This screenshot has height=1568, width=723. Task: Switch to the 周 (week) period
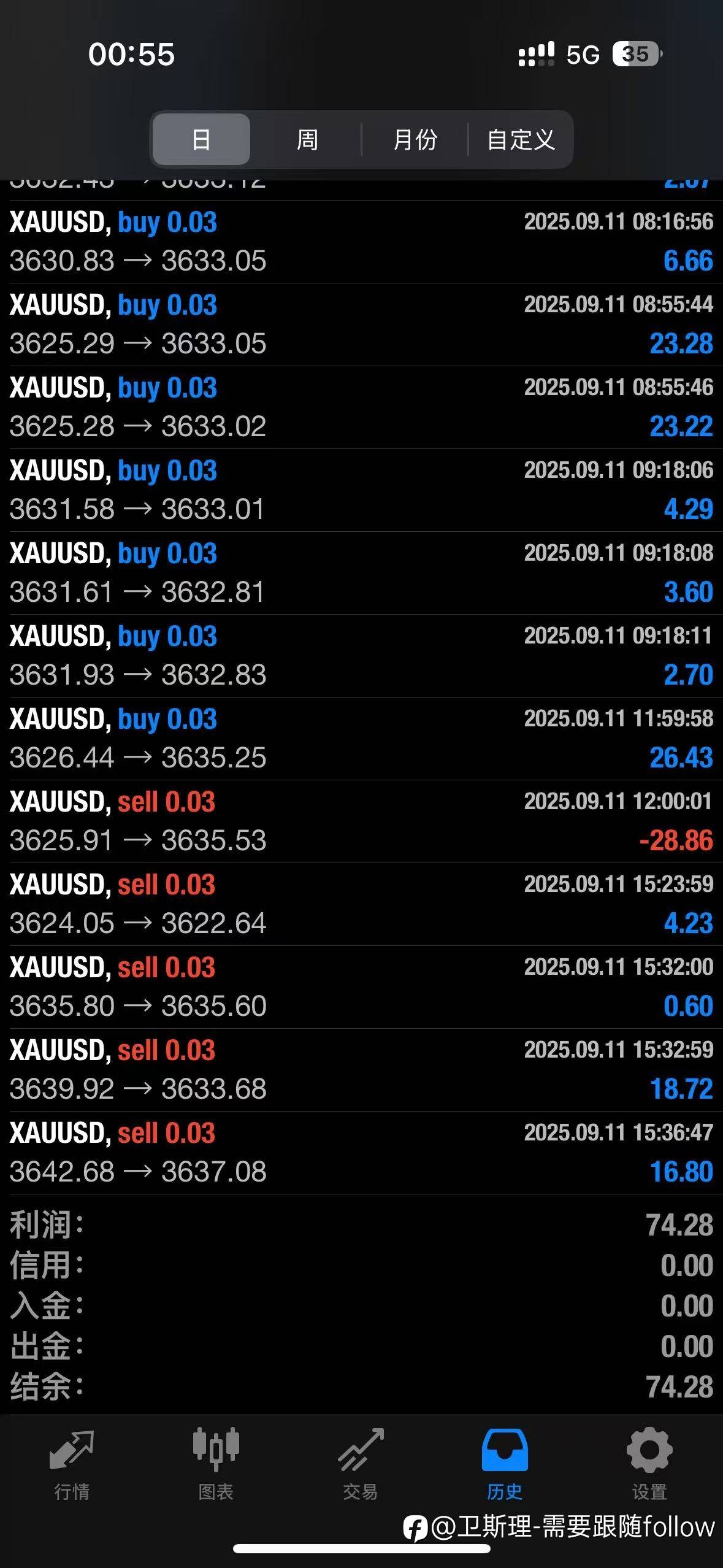(x=307, y=139)
